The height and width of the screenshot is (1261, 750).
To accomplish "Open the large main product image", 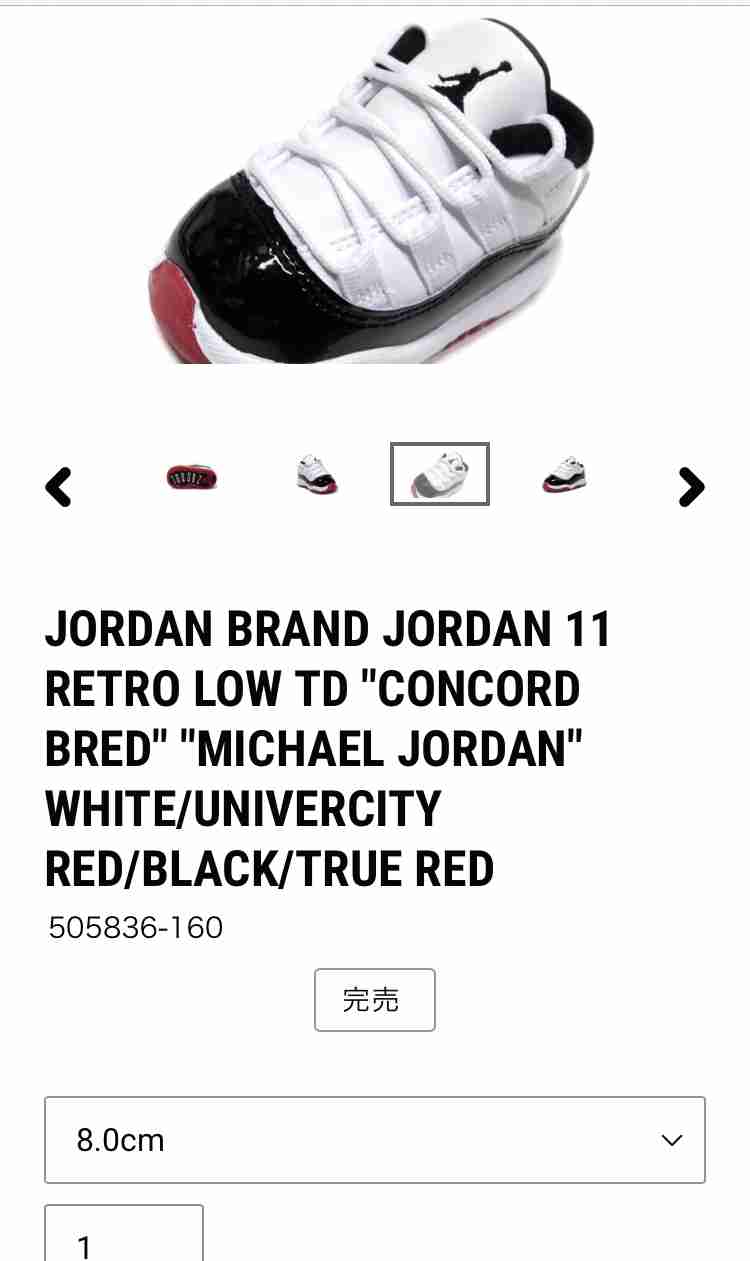I will 375,188.
